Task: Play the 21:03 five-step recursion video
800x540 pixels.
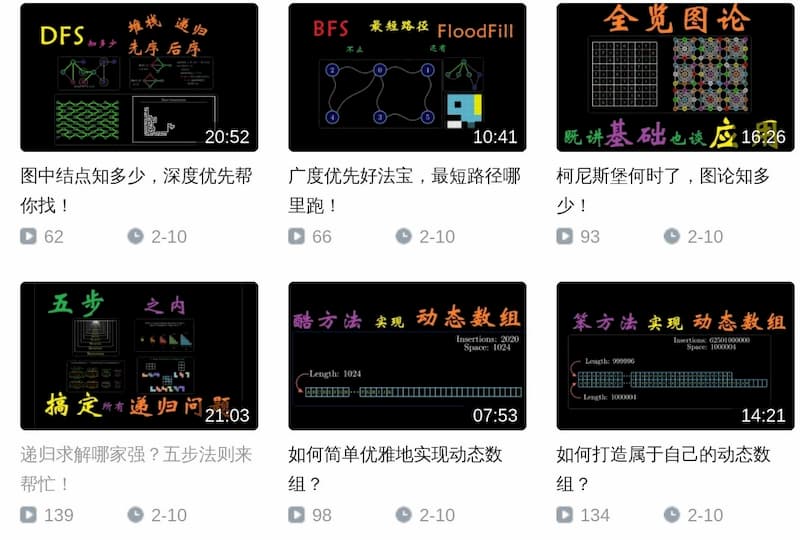Action: (x=139, y=356)
